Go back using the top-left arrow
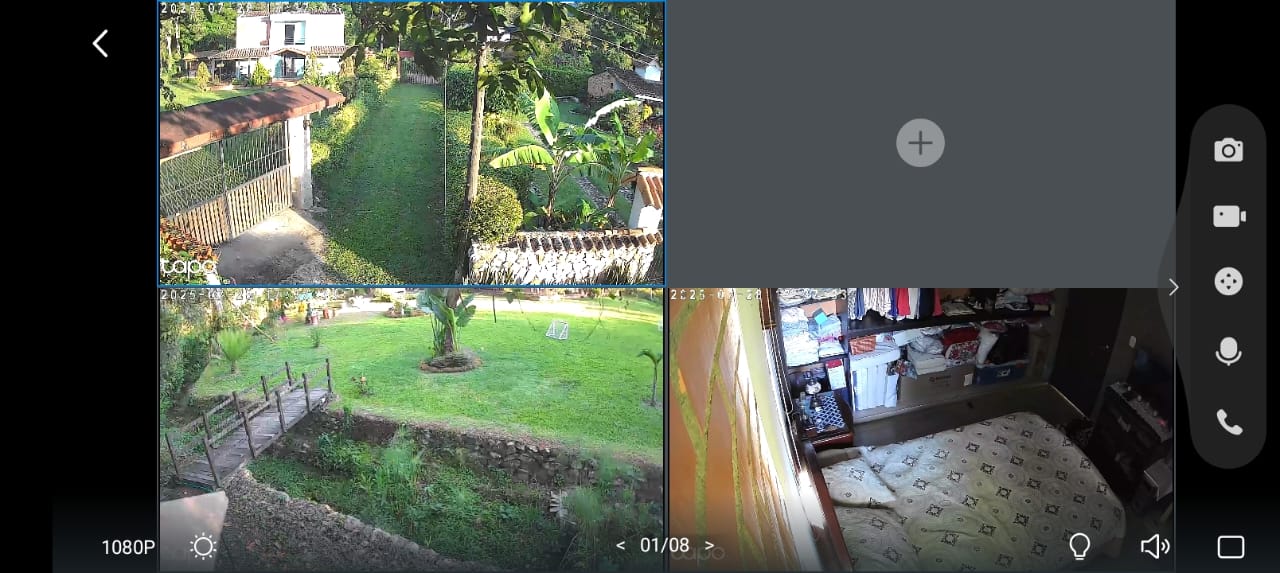Image resolution: width=1280 pixels, height=573 pixels. [100, 43]
